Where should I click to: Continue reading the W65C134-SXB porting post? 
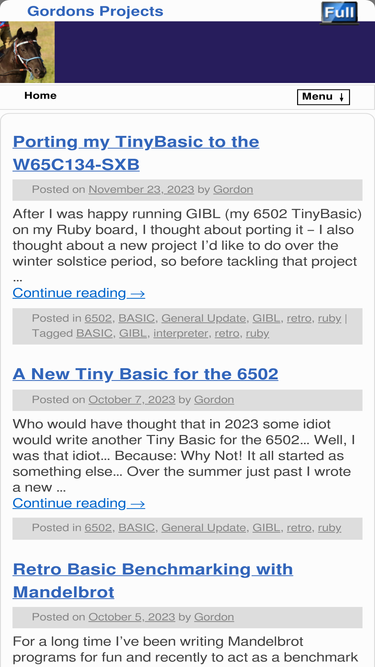[x=79, y=293]
